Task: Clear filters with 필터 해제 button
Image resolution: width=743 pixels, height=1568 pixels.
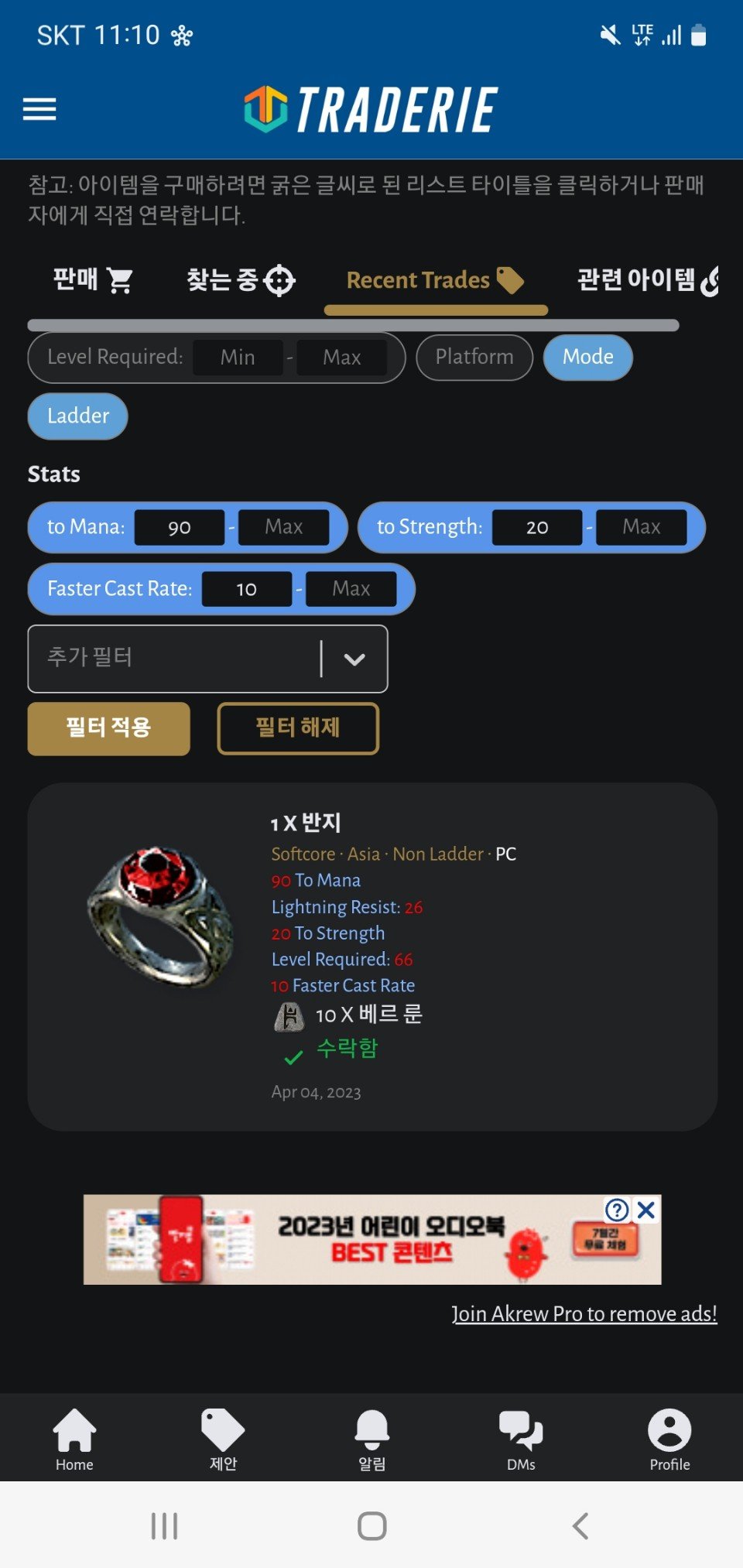Action: click(x=298, y=728)
